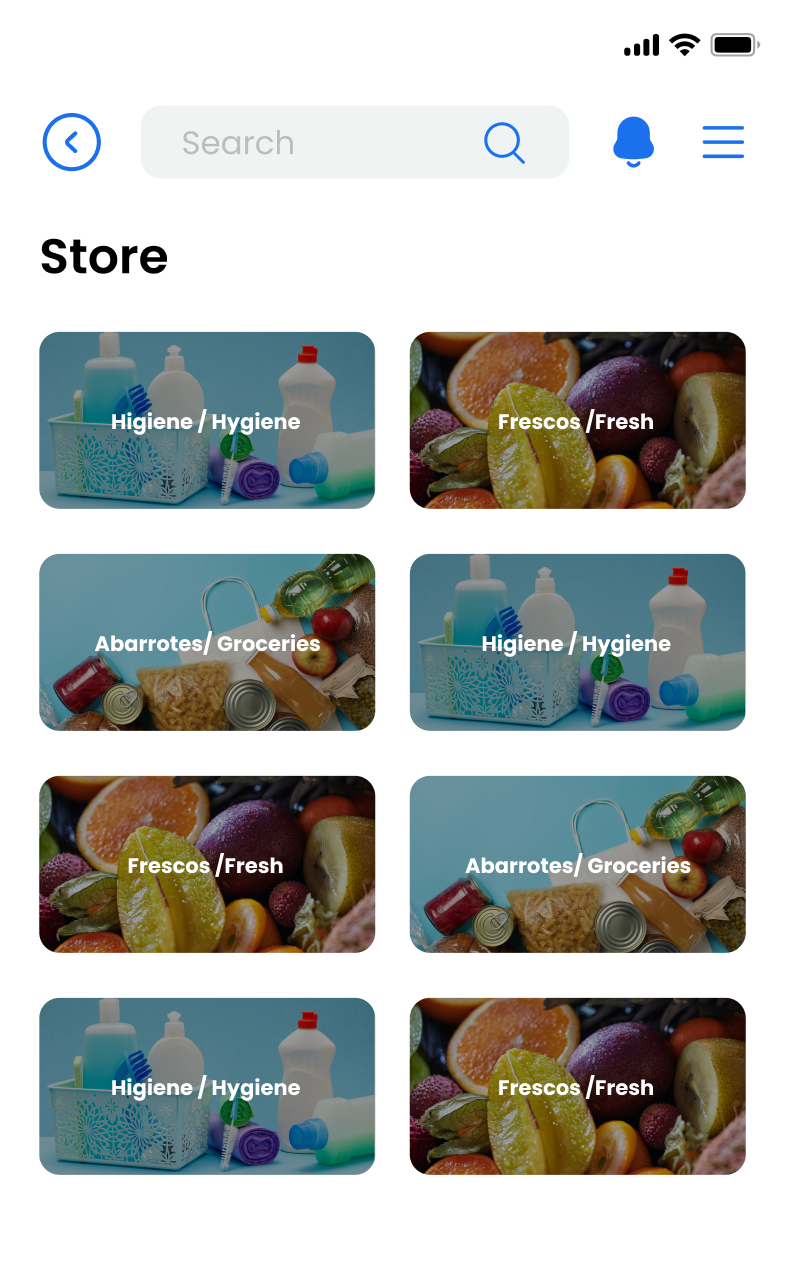
Task: Open the Abarrotes / Groceries category on the left
Action: (x=206, y=642)
